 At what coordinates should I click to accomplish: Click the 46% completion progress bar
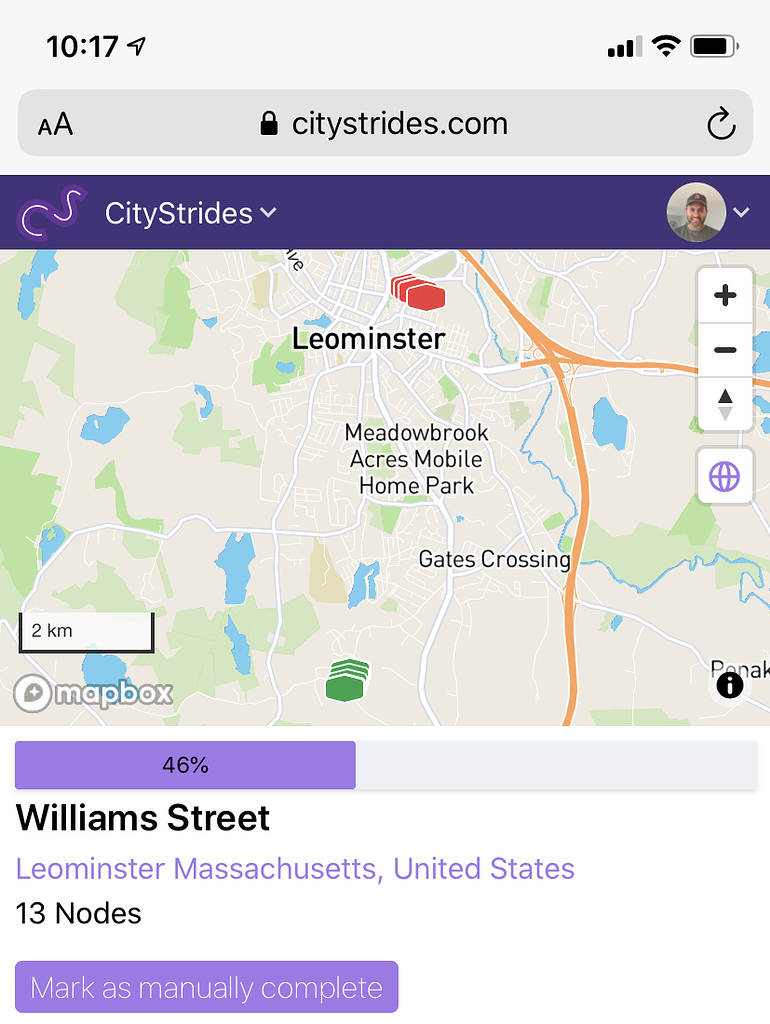[184, 764]
